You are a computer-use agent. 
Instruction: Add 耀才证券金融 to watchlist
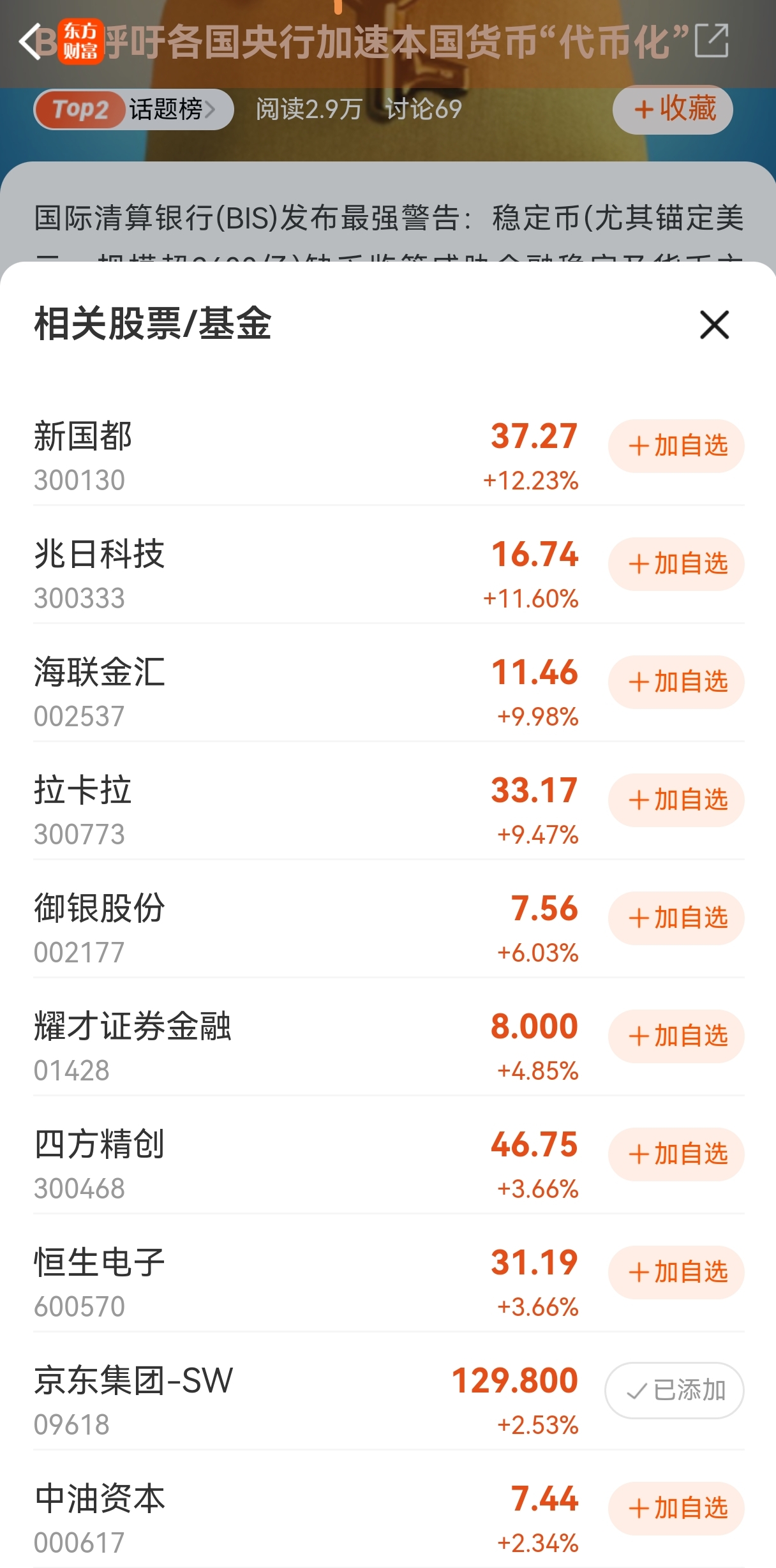675,1036
